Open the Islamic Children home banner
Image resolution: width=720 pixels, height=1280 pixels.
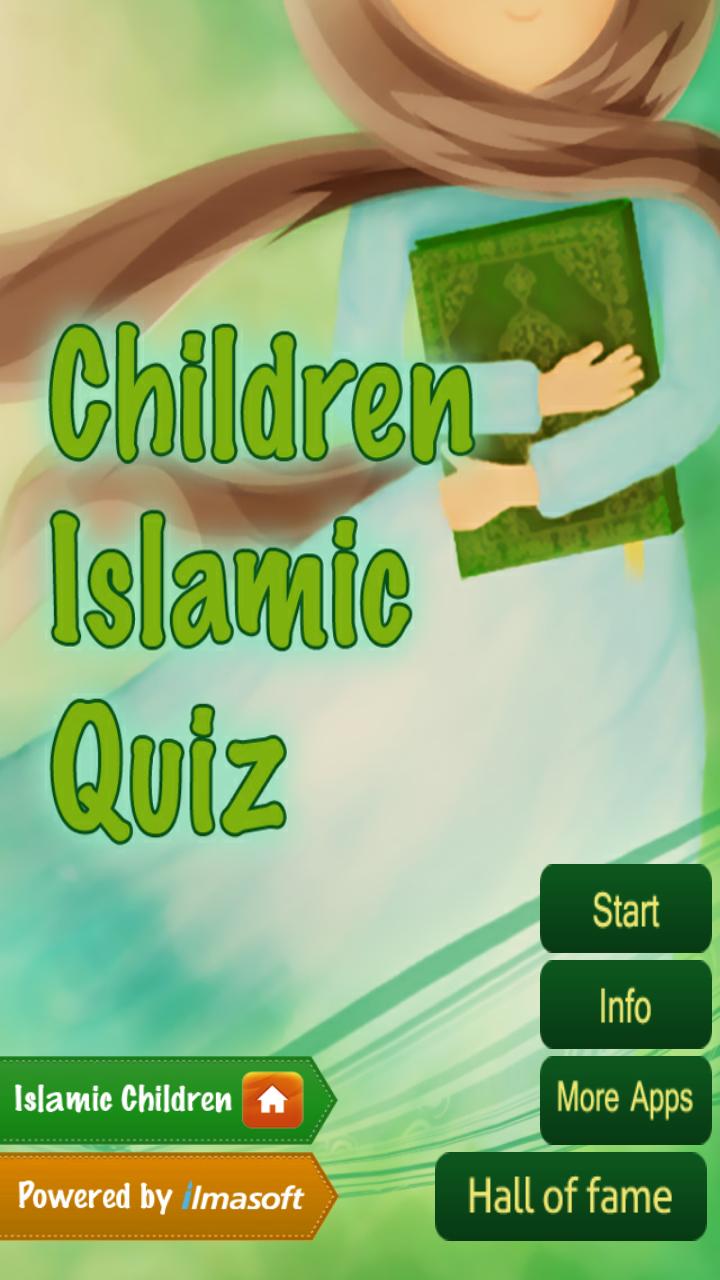click(x=167, y=1100)
